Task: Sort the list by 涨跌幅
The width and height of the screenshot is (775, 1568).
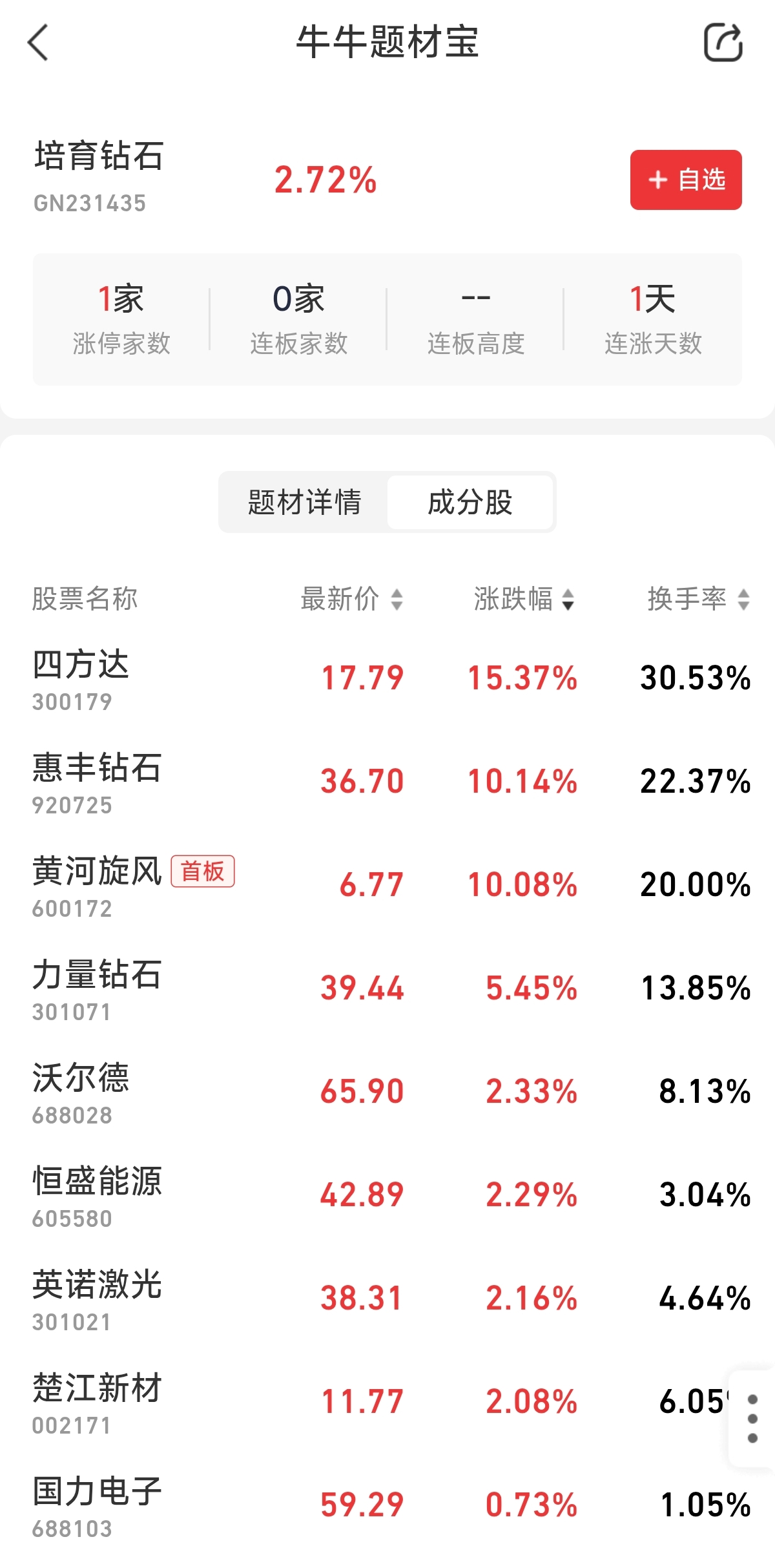Action: (524, 599)
